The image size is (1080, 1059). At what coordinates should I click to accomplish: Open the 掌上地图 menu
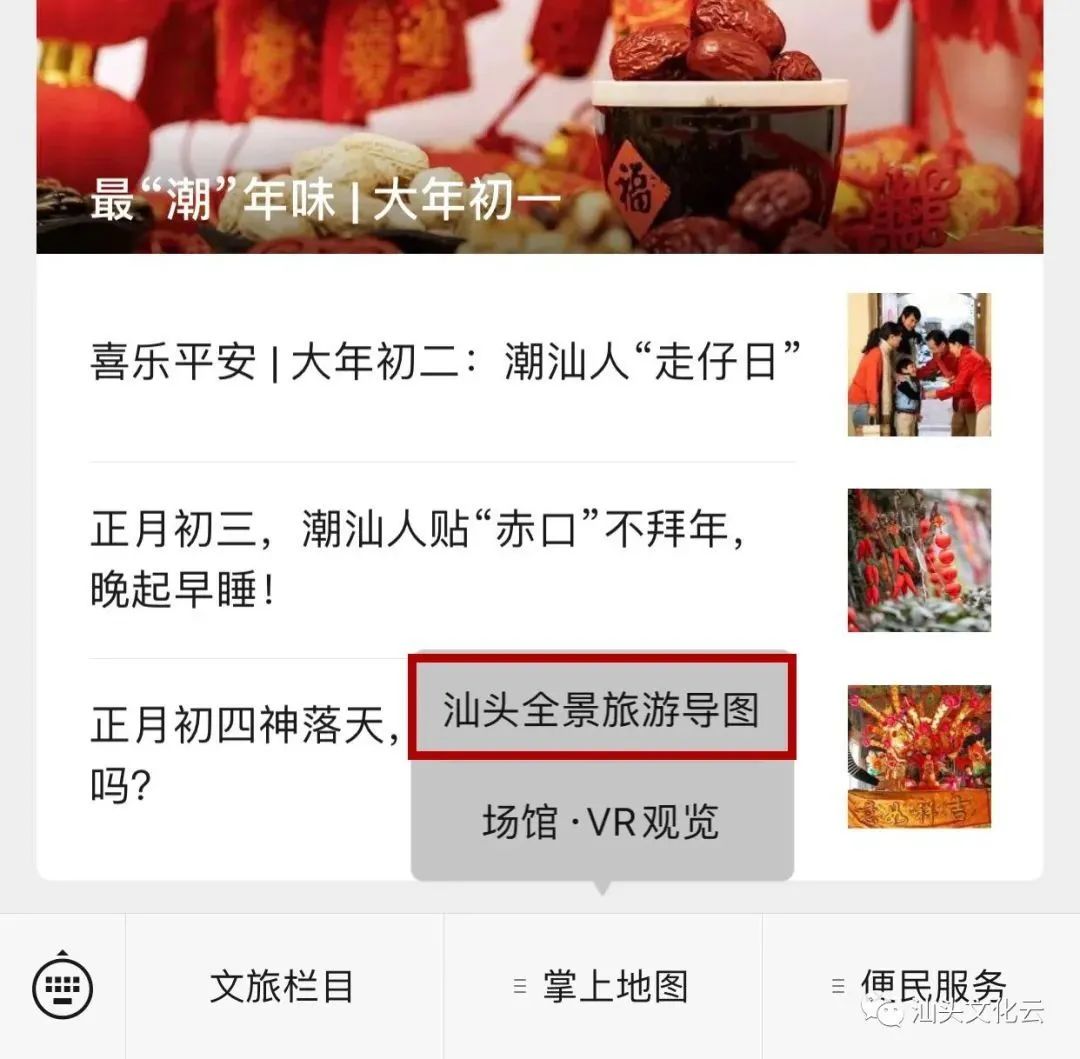click(603, 987)
